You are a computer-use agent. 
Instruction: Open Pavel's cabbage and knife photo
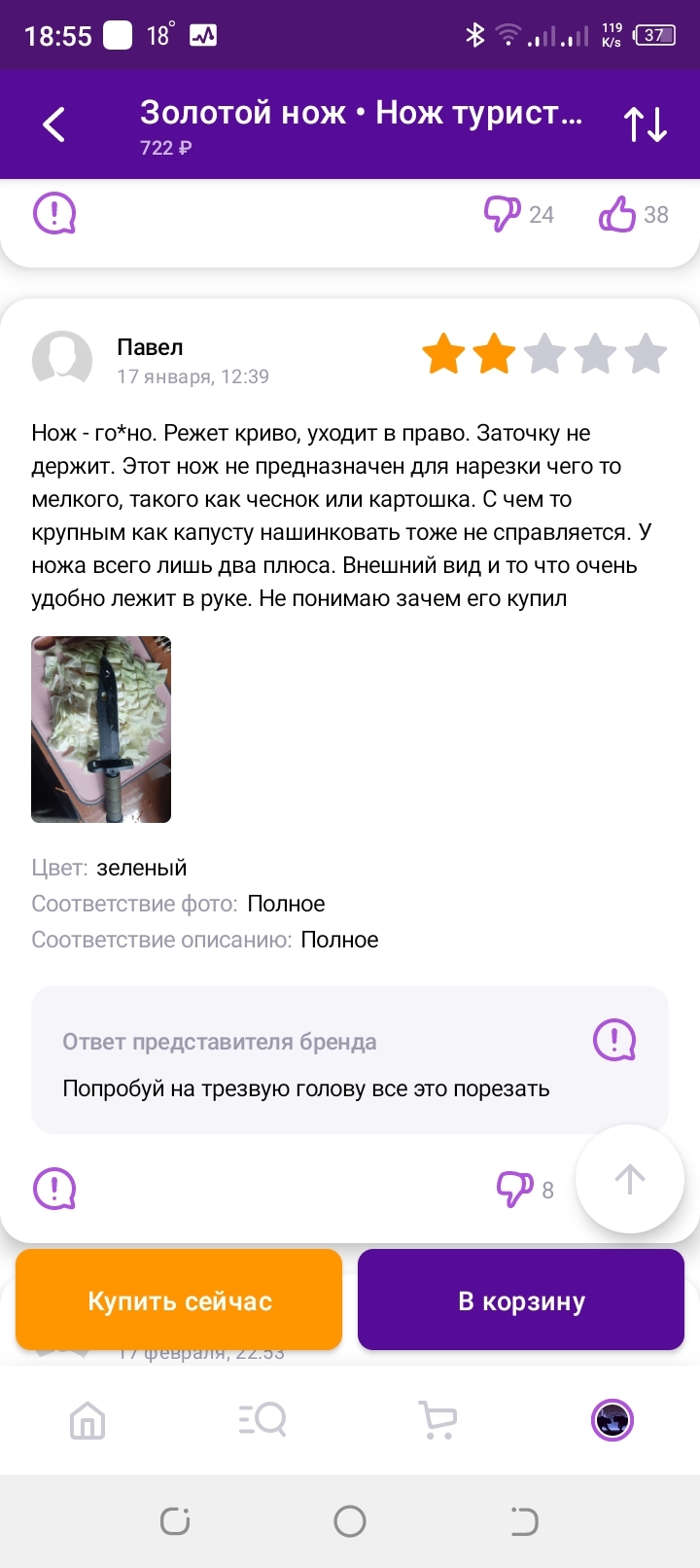click(x=101, y=730)
